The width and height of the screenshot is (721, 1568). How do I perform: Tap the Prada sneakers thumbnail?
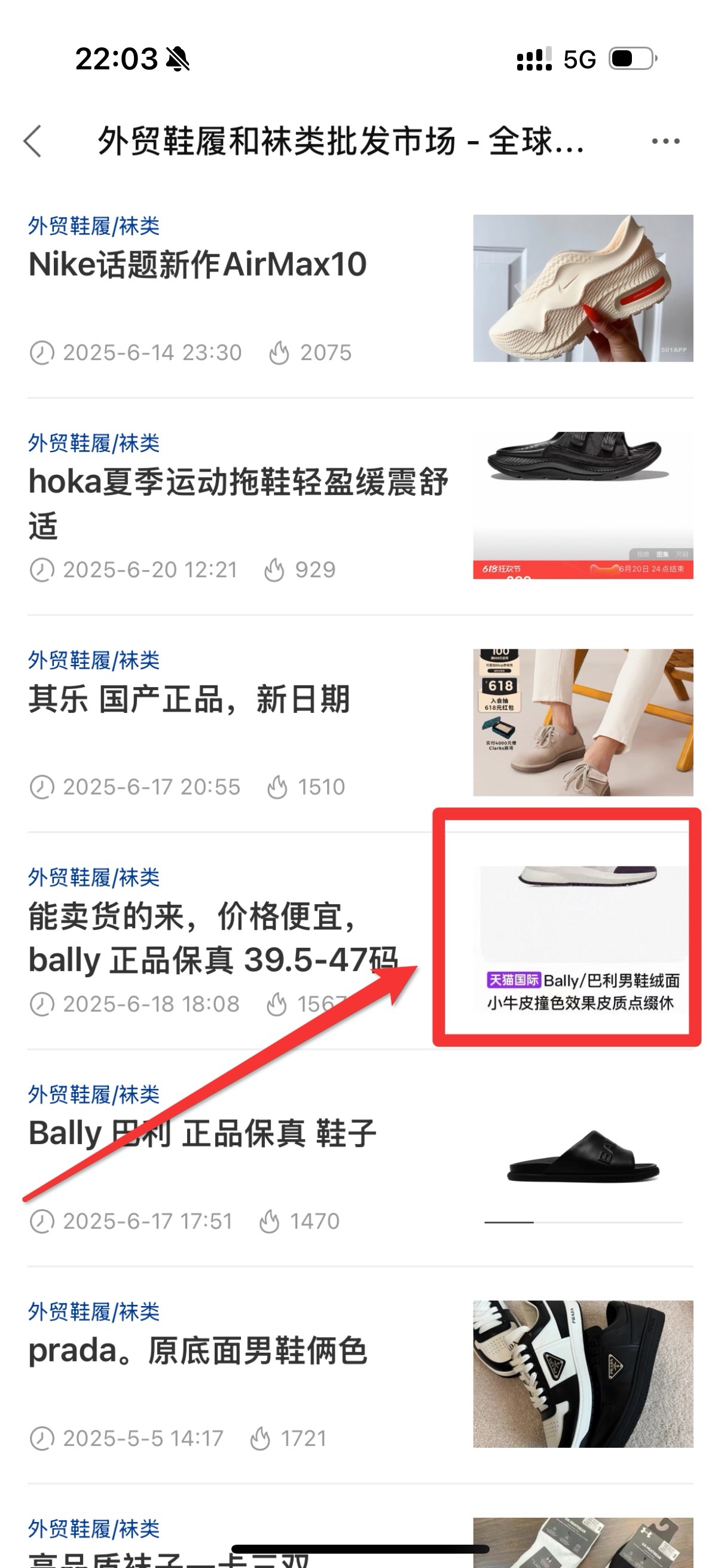click(x=582, y=1374)
